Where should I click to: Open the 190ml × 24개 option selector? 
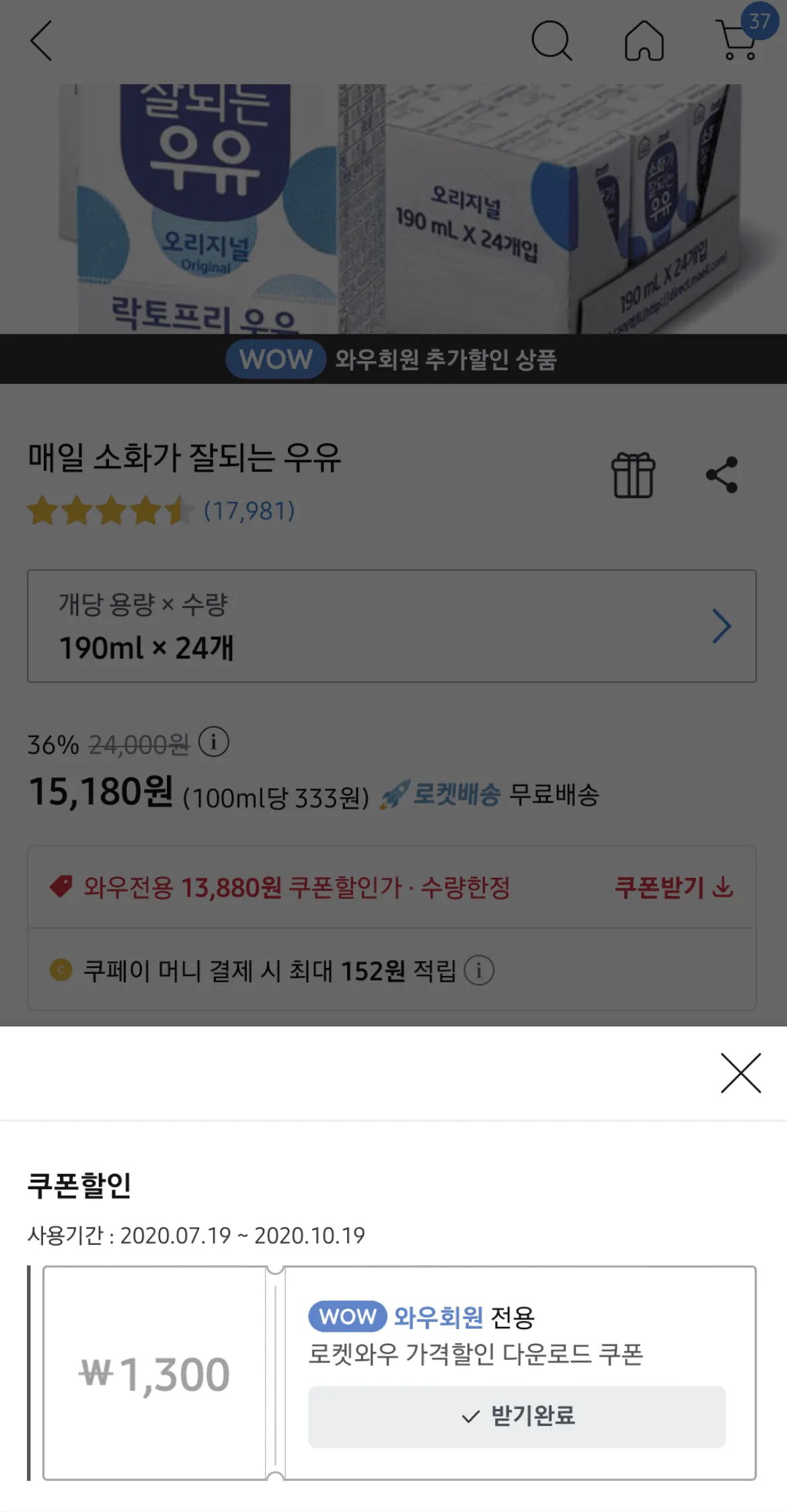391,626
